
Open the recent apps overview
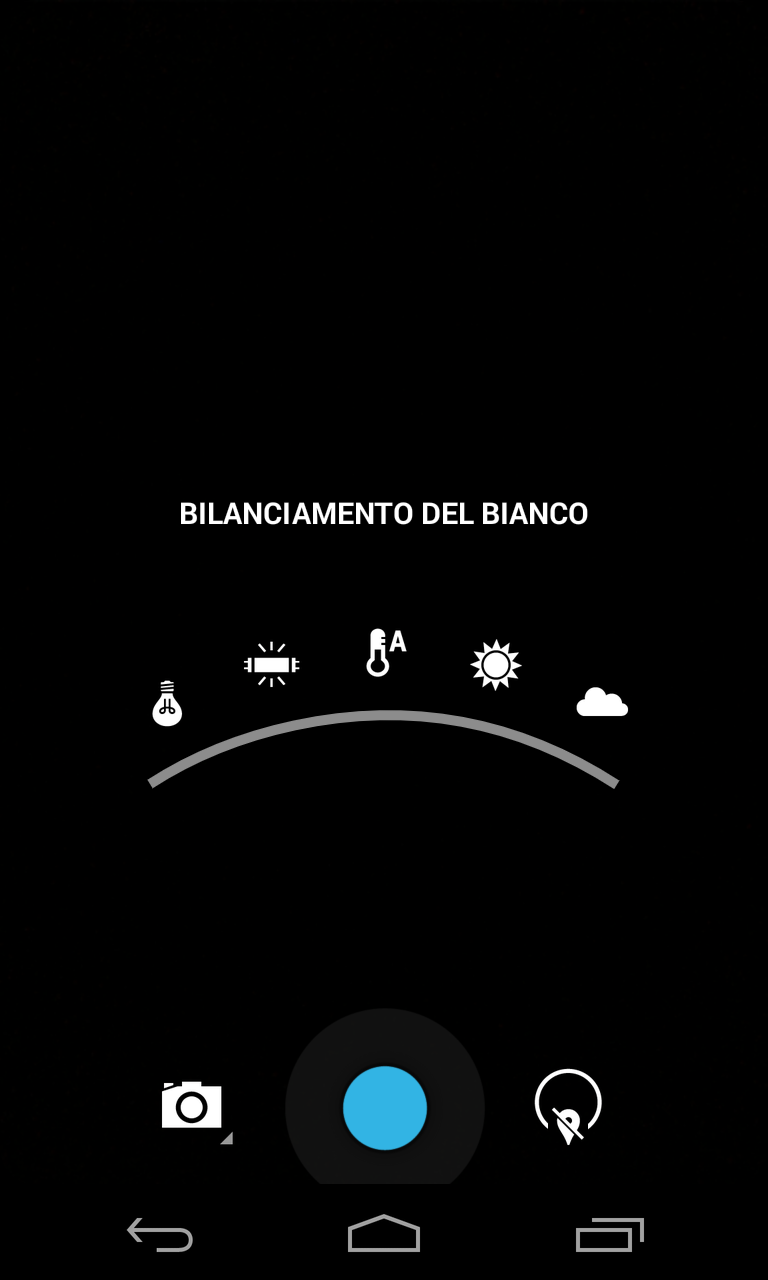pos(609,1235)
